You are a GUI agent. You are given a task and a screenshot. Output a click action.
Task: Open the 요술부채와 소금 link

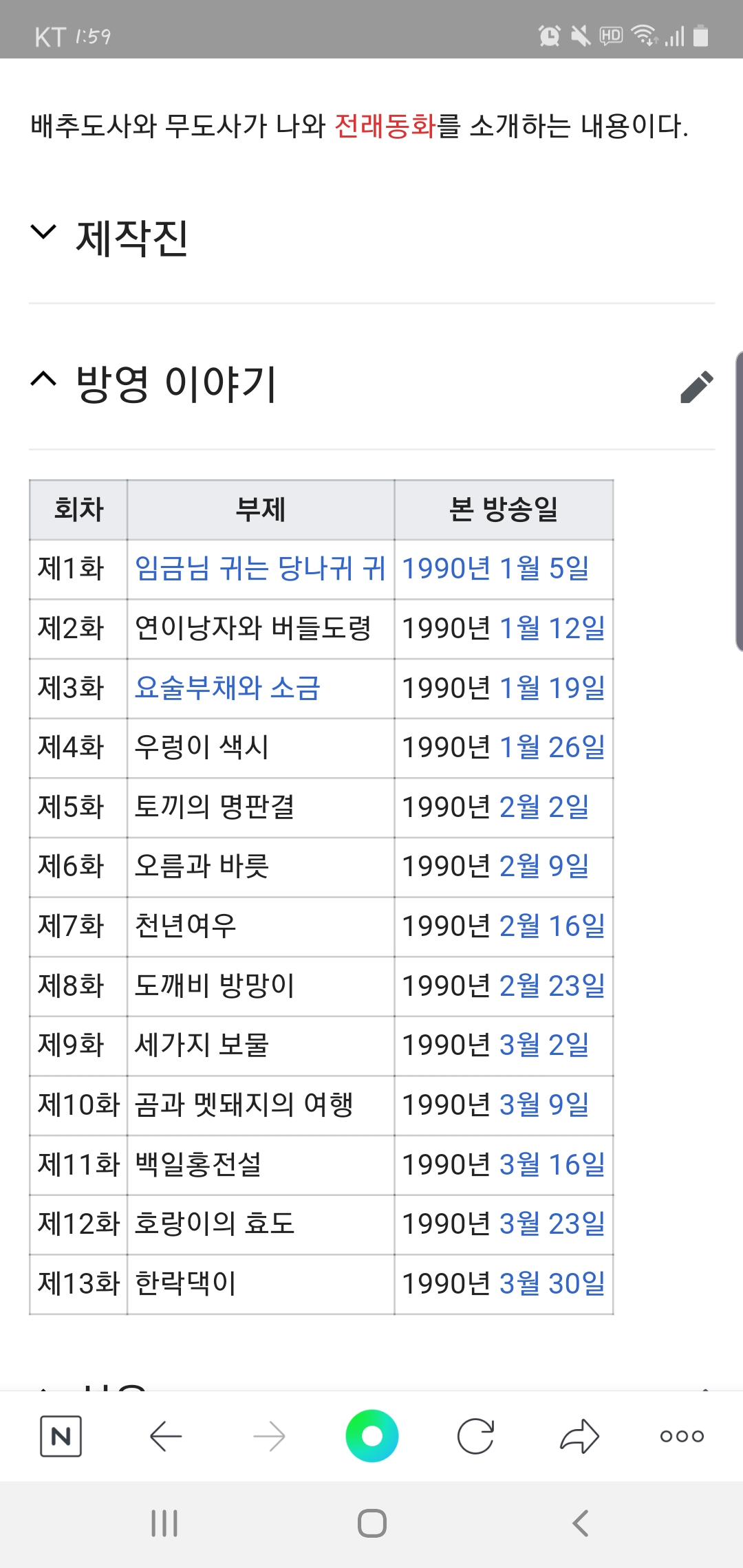pos(227,688)
